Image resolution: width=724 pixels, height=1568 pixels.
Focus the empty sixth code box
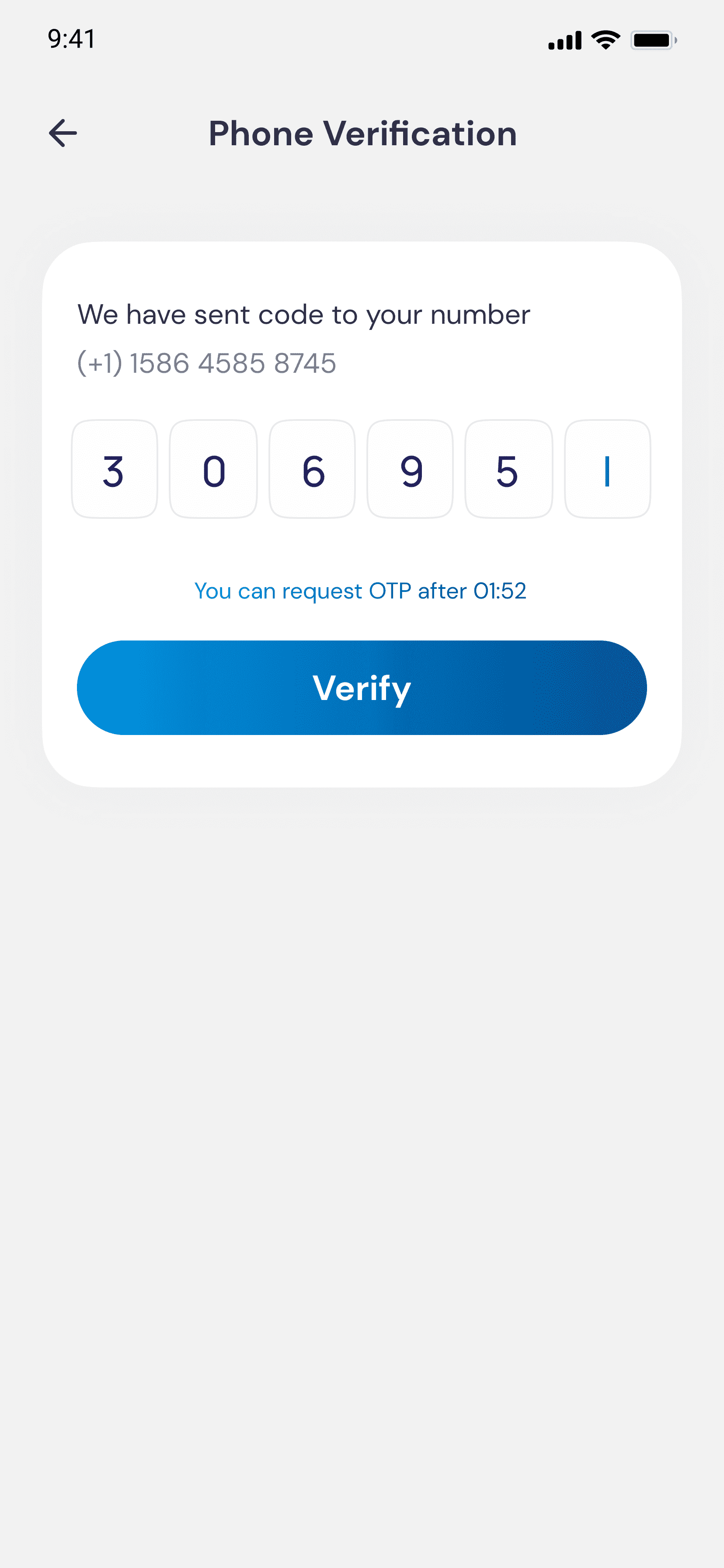click(x=608, y=469)
